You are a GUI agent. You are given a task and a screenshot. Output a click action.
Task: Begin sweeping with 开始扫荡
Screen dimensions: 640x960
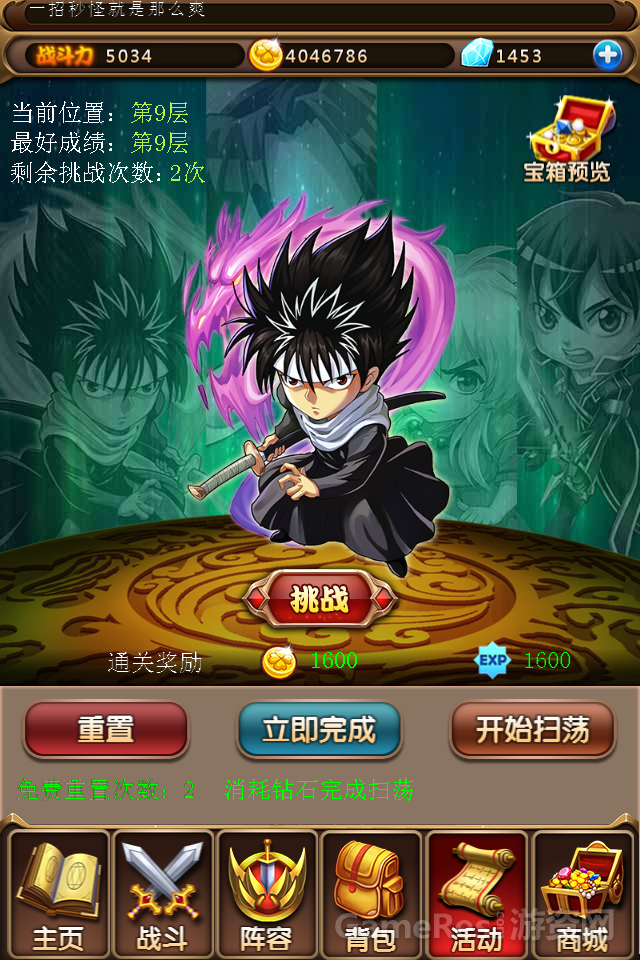coord(532,729)
